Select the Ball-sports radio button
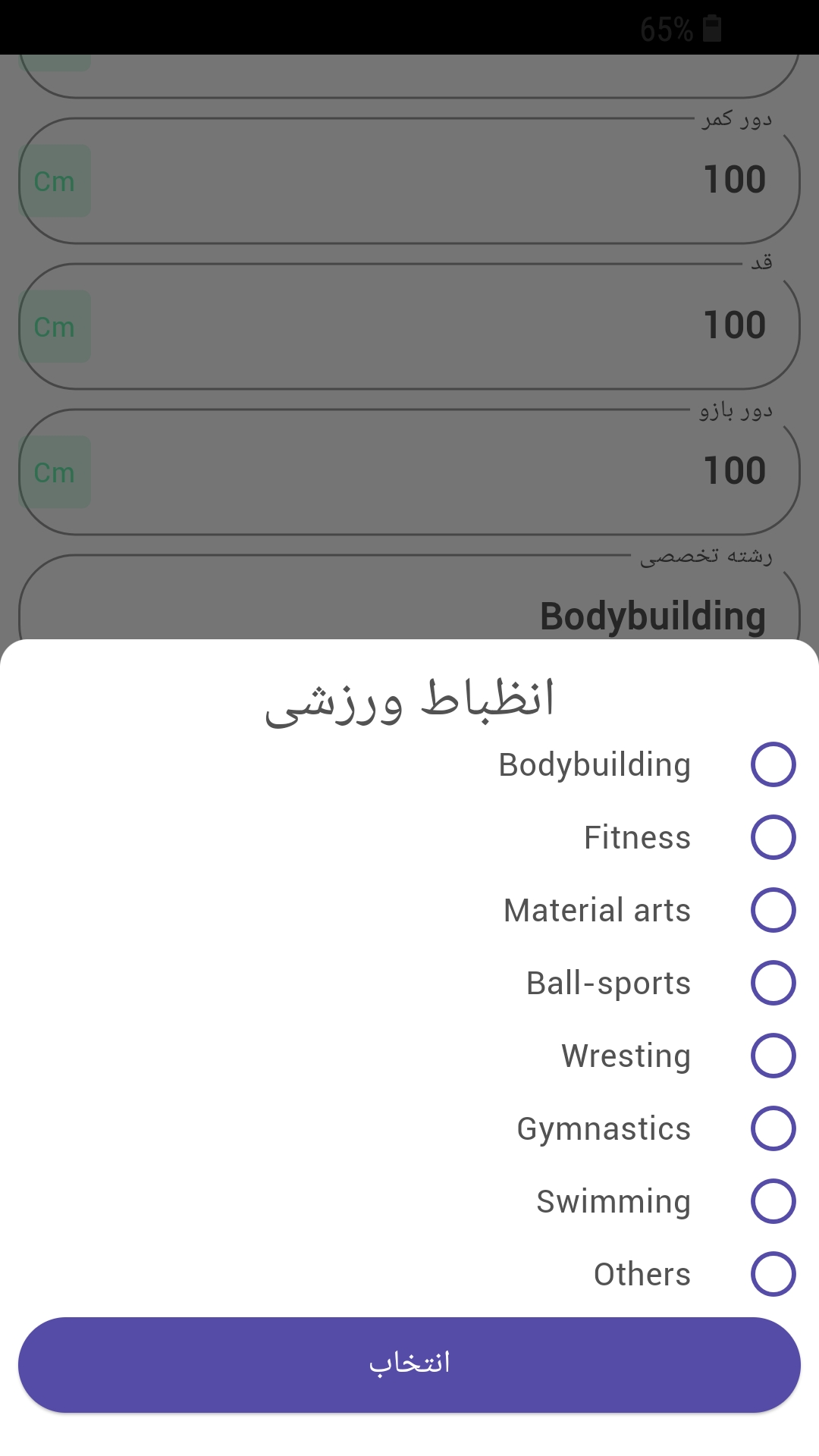819x1456 pixels. click(x=773, y=983)
